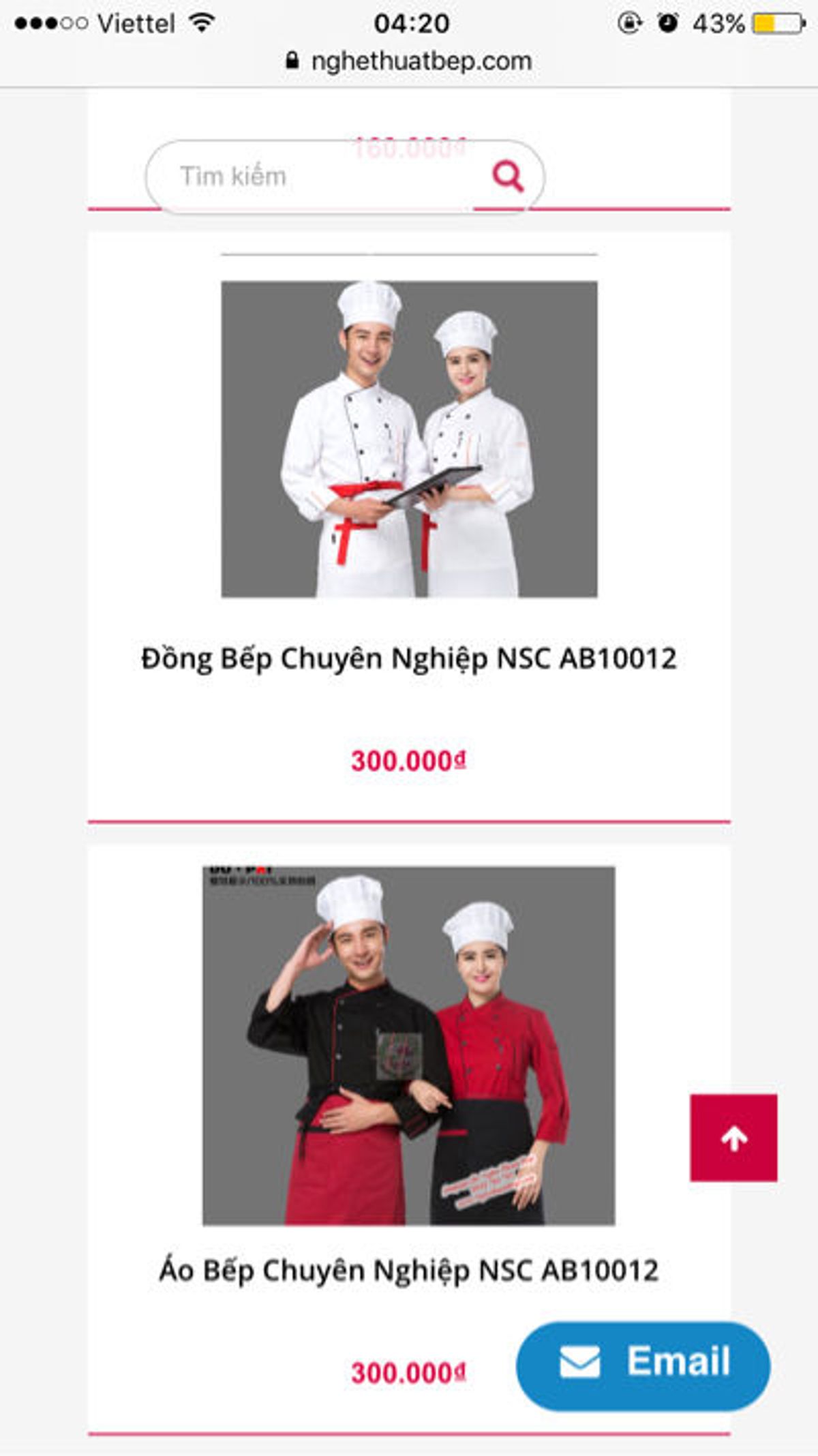Viewport: 818px width, 1456px height.
Task: Open Áo Bếp Chuyên Nghiệp NSC AB10012 title
Action: pos(409,1271)
